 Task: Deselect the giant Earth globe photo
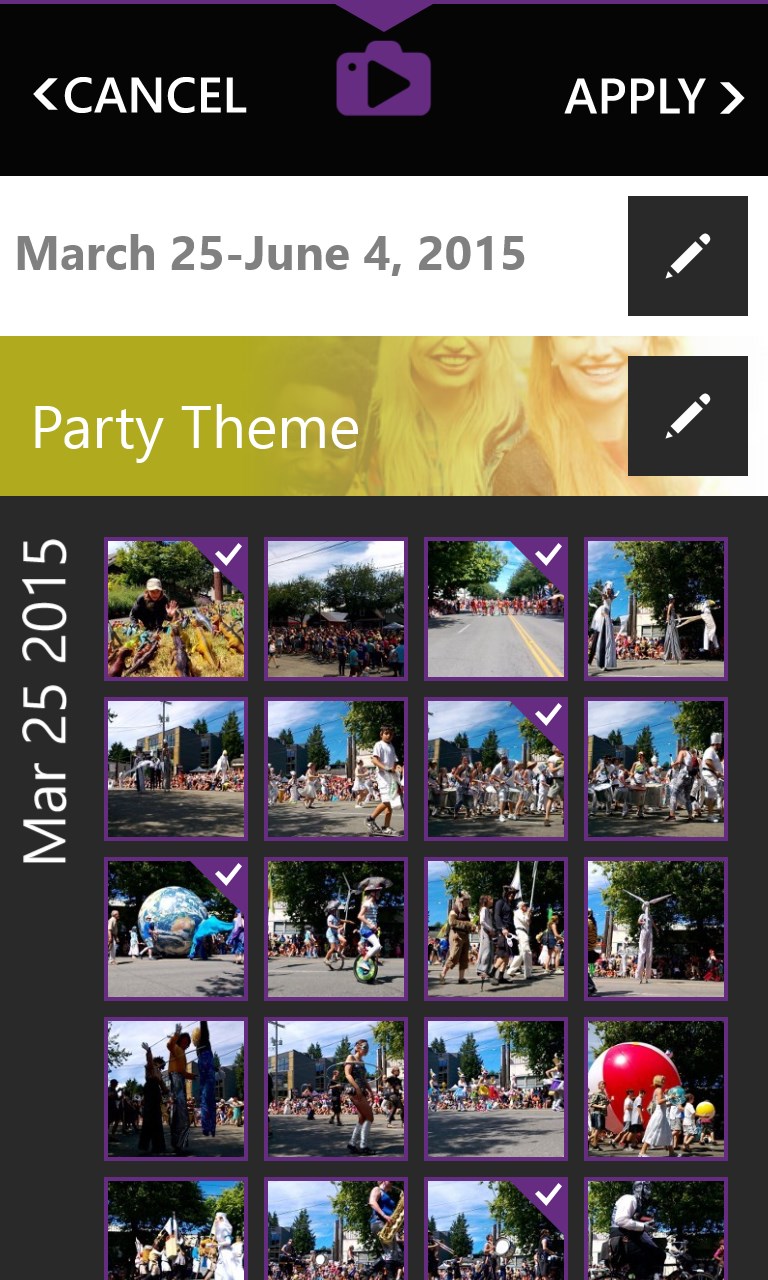click(176, 929)
